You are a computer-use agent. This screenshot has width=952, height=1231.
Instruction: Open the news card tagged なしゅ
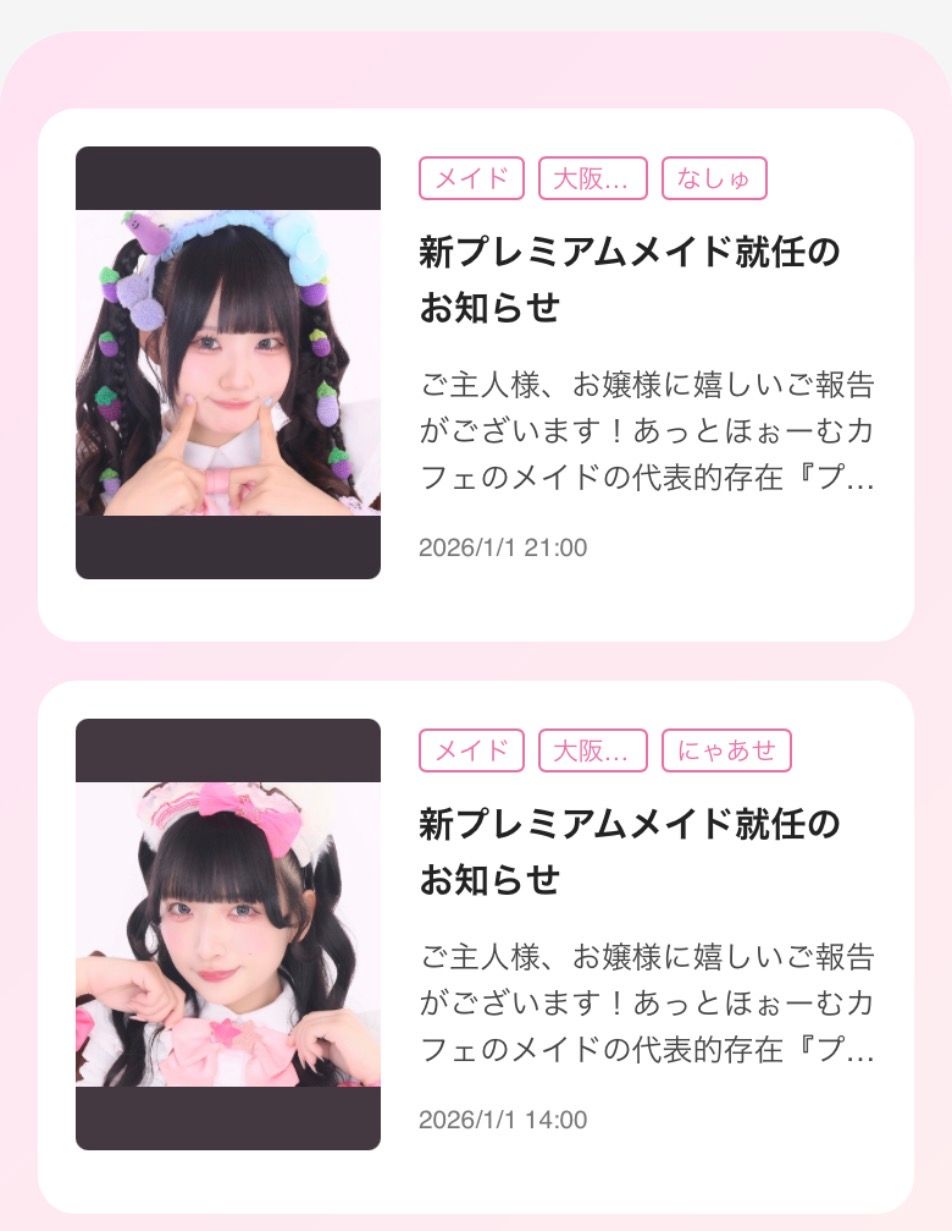[629, 280]
